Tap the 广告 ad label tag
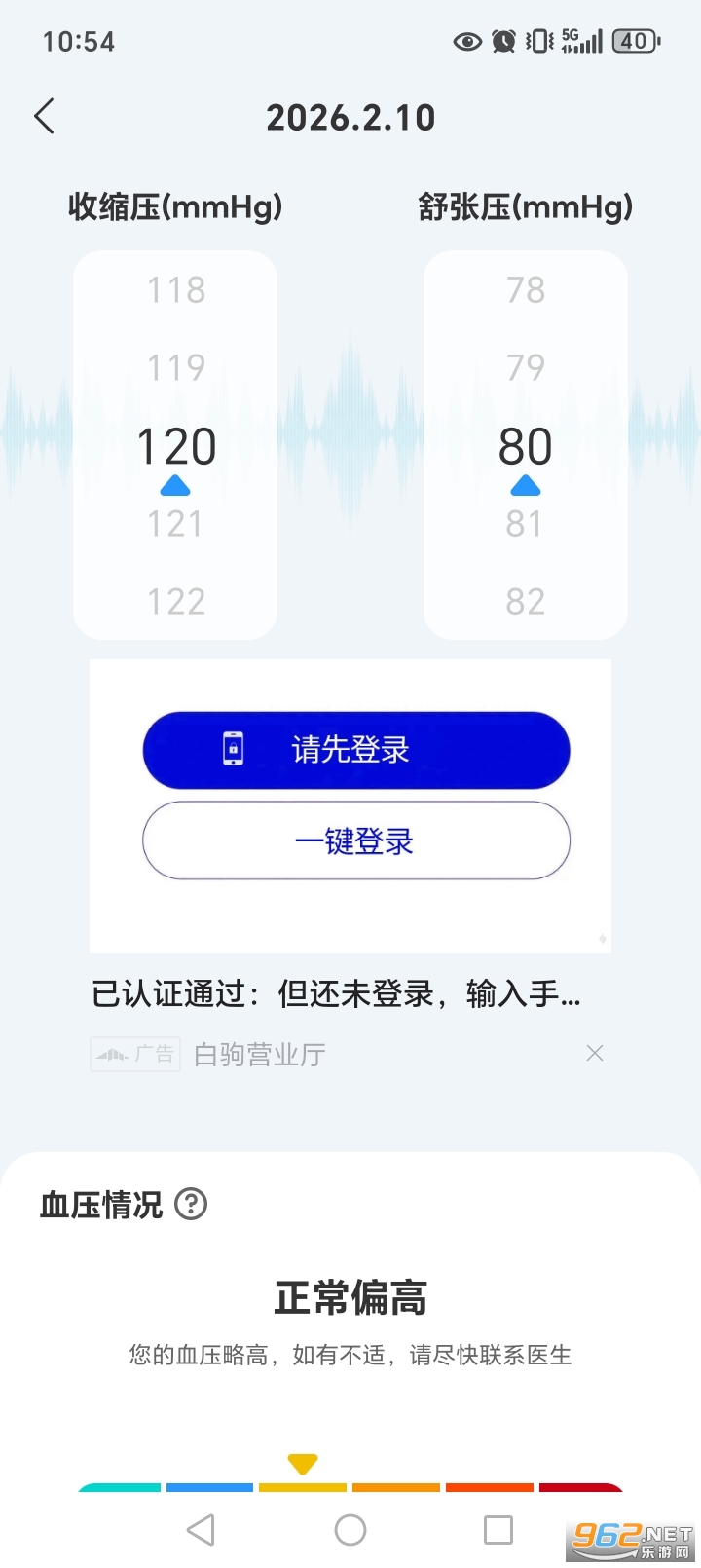 134,1053
